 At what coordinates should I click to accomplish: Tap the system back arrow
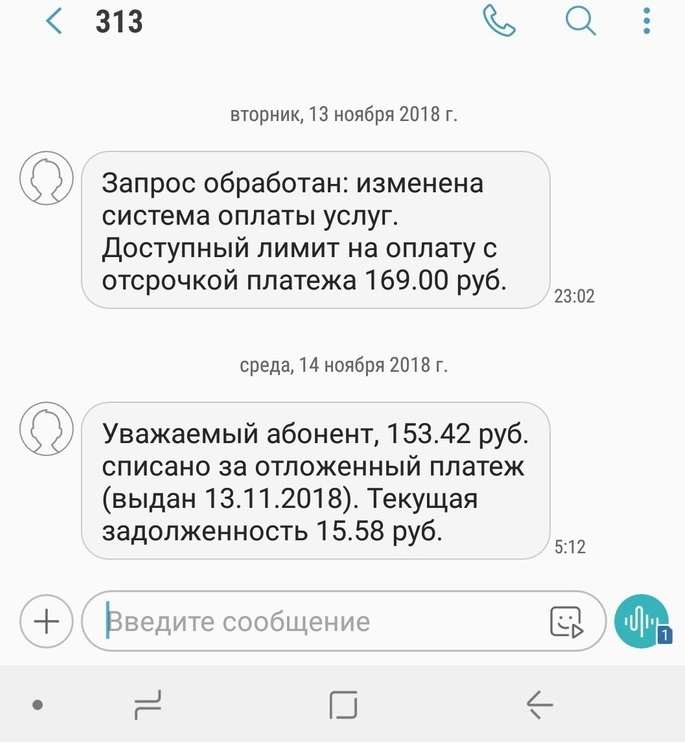[539, 706]
